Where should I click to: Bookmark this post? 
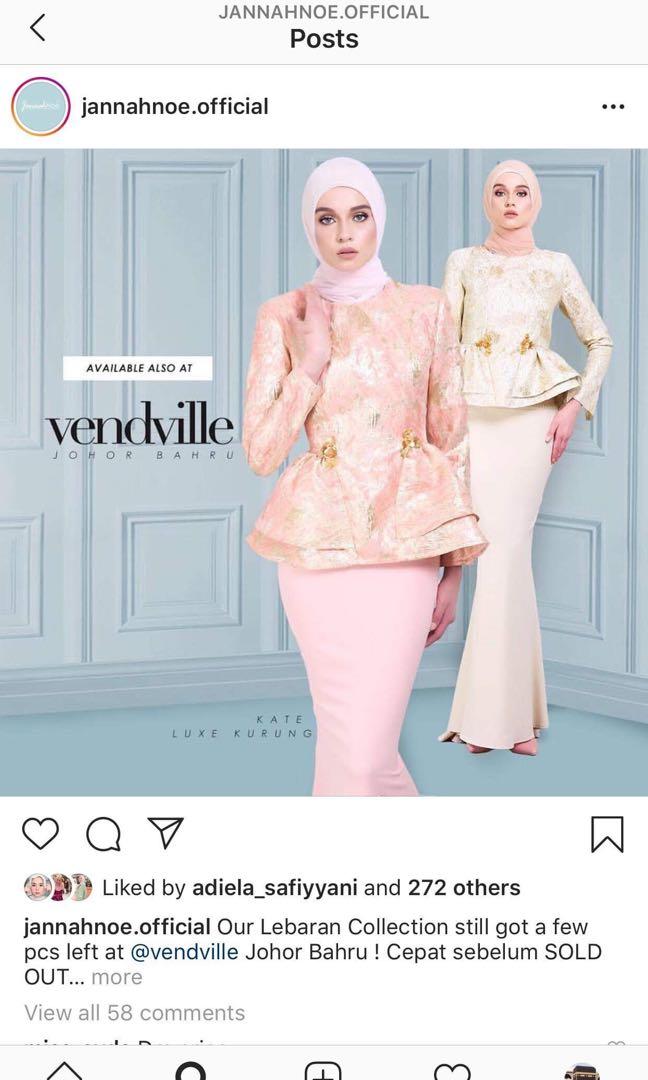[x=606, y=834]
